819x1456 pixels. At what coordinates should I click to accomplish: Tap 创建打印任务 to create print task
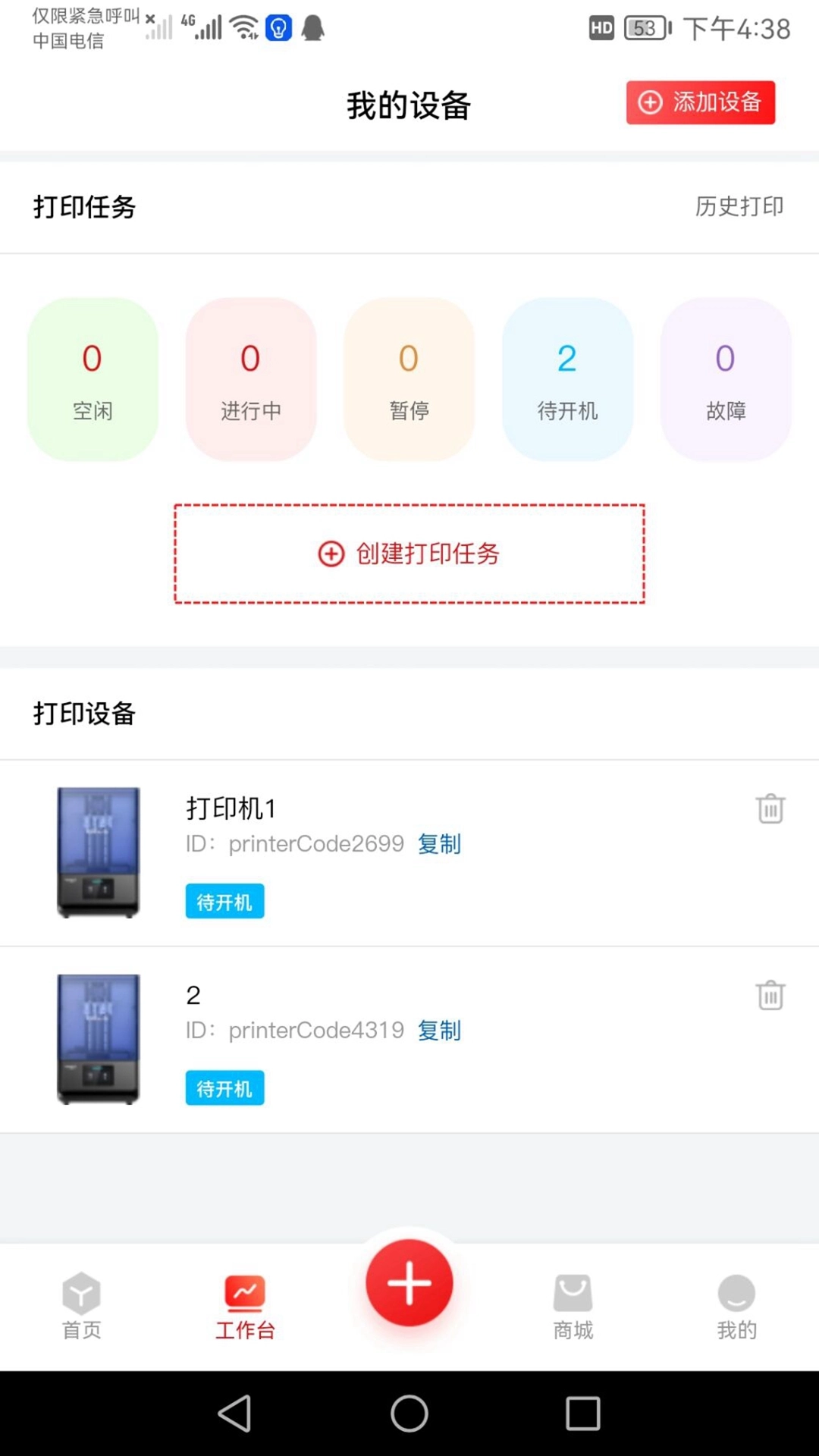(x=409, y=554)
